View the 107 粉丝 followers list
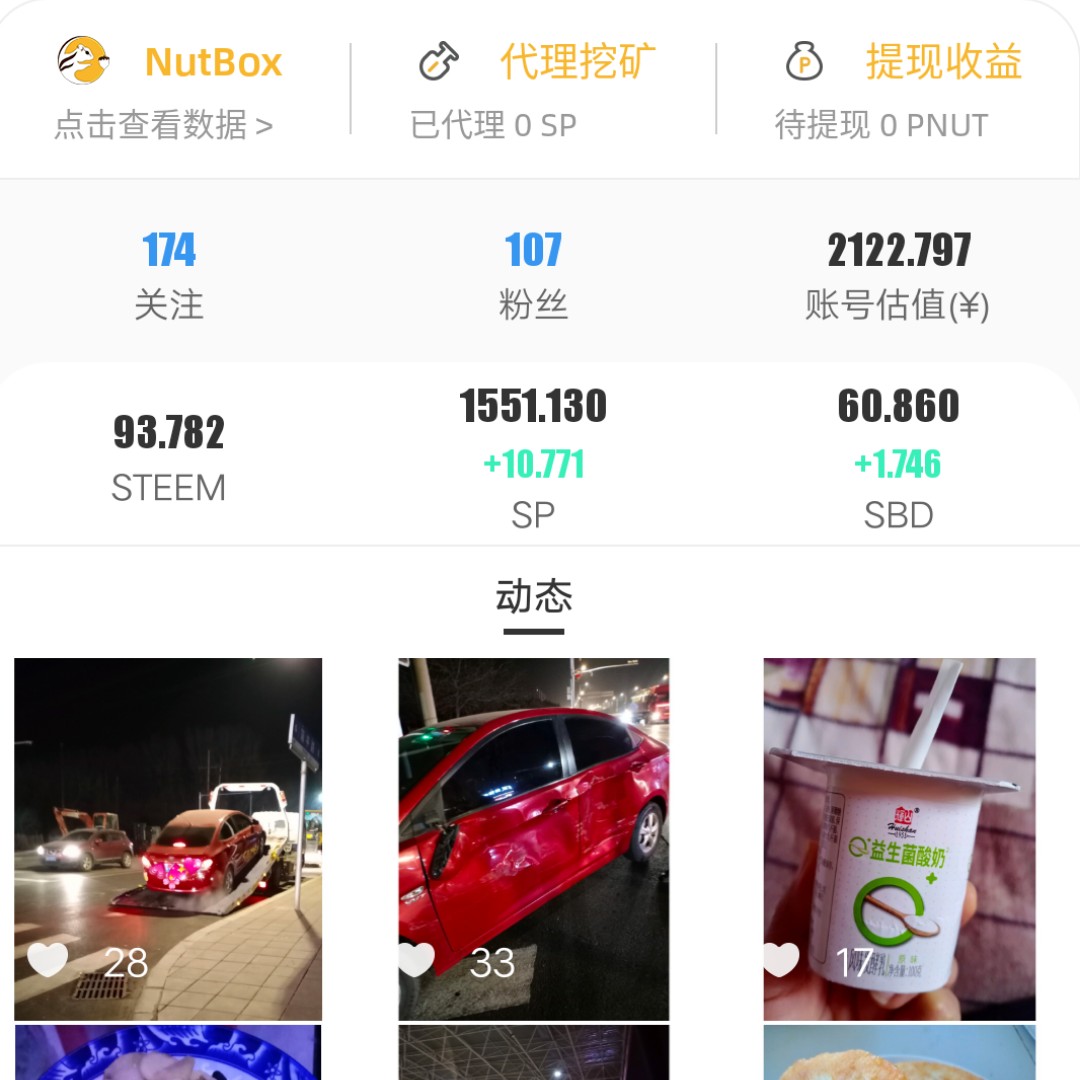The width and height of the screenshot is (1080, 1080). coord(533,275)
